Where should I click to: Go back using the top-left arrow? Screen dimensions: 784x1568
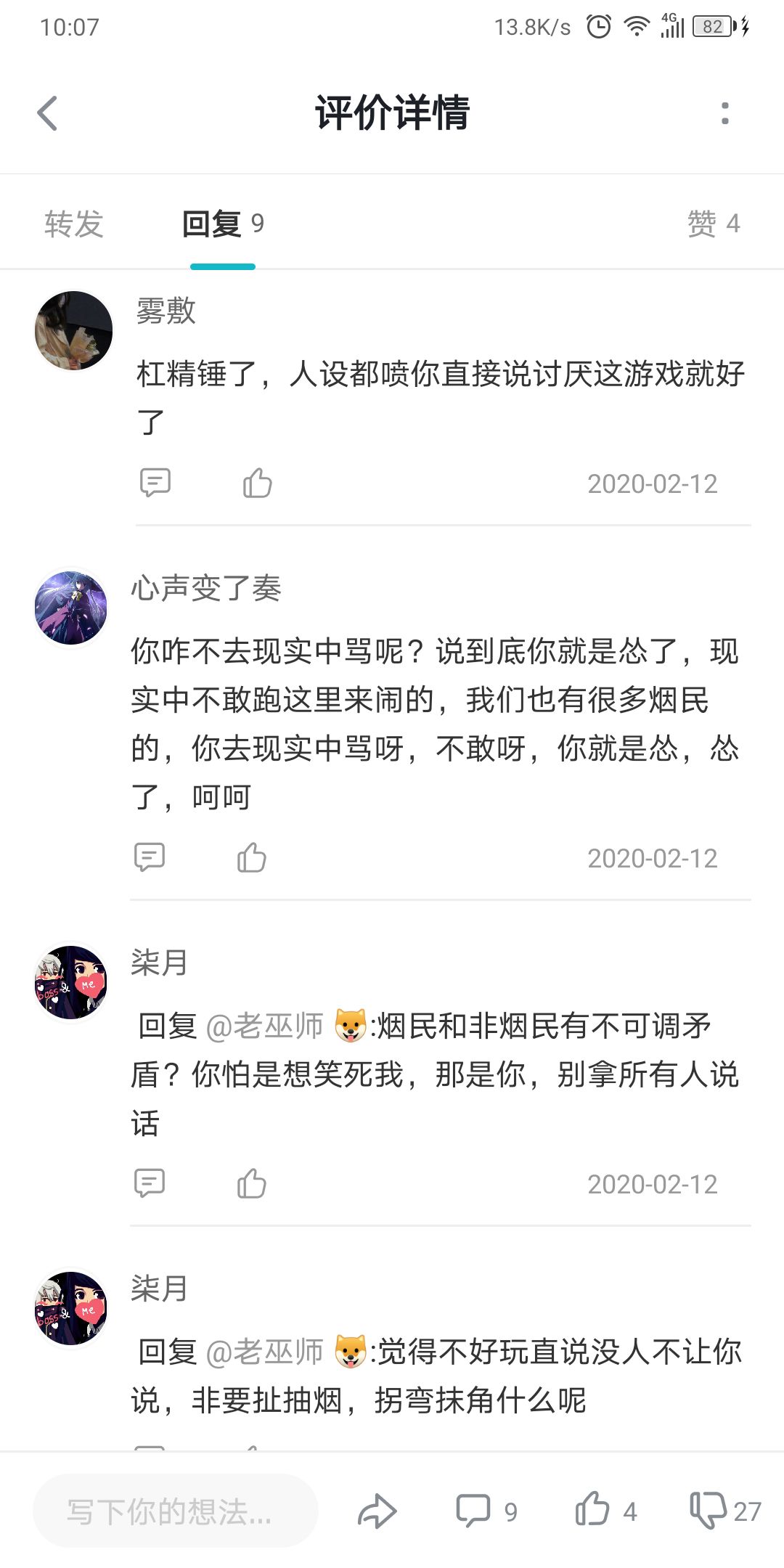coord(47,113)
